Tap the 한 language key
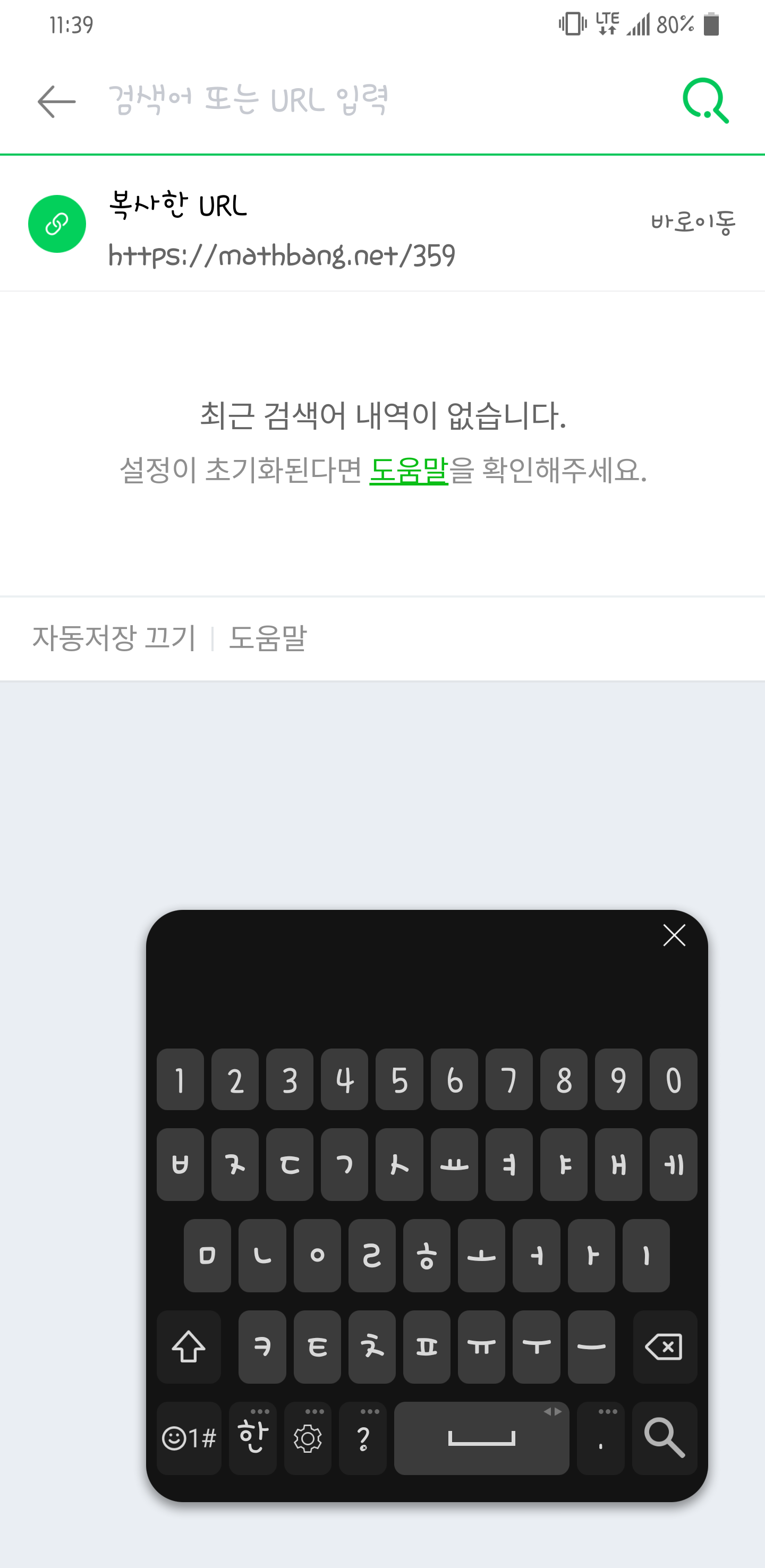Screen dimensions: 765x1568 tap(252, 1438)
